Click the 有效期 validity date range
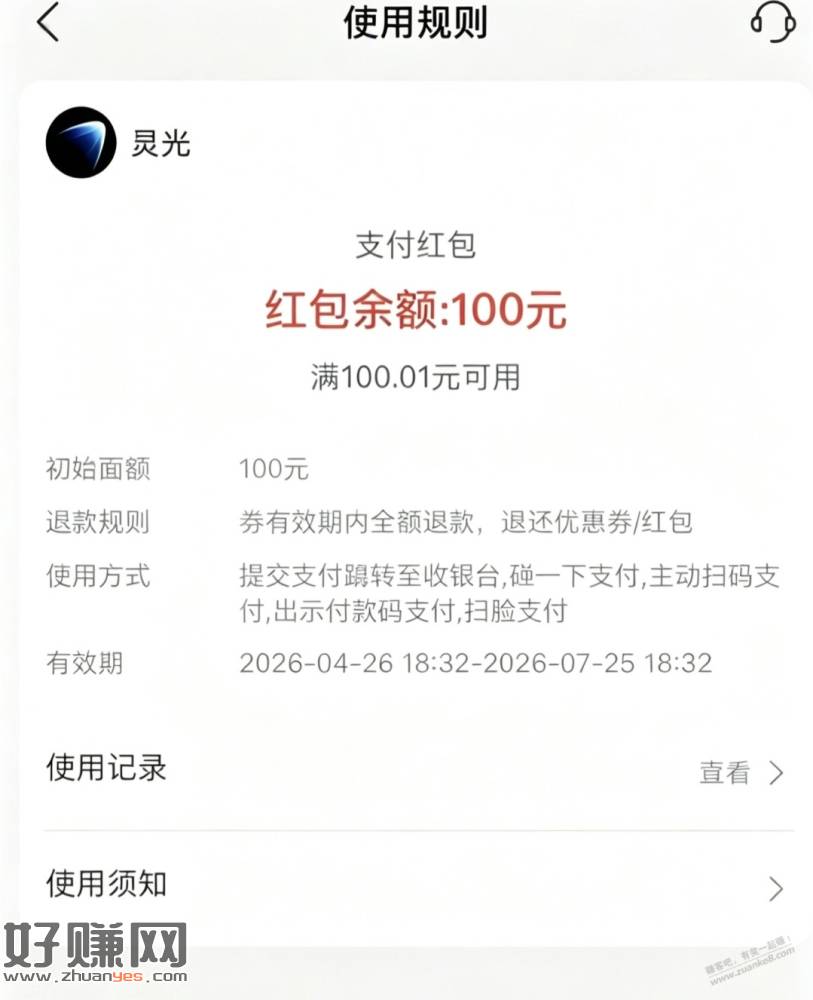 475,662
